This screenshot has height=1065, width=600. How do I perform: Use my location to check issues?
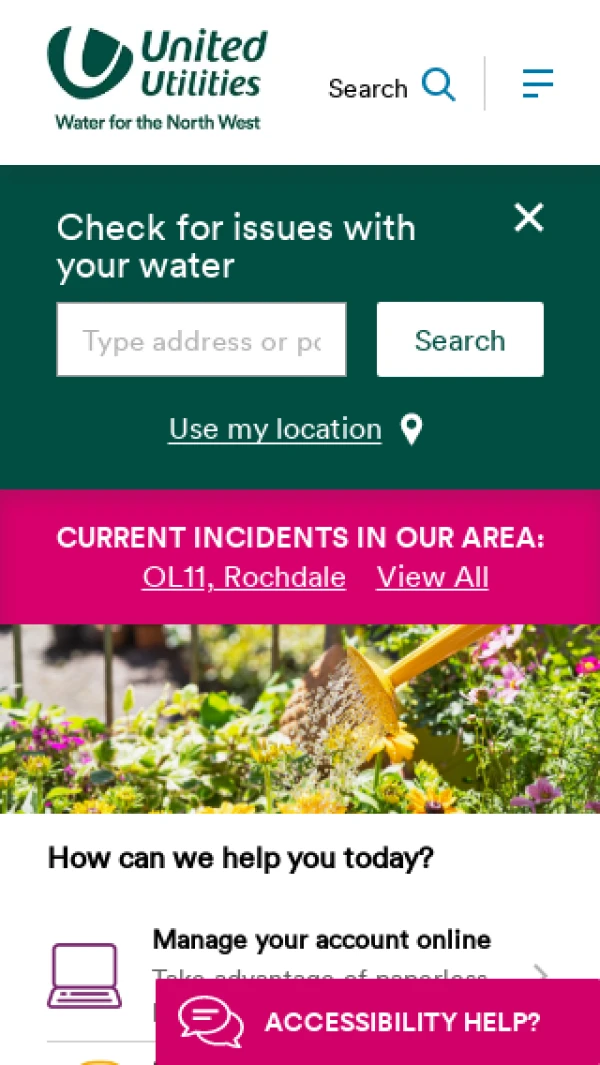pyautogui.click(x=275, y=429)
